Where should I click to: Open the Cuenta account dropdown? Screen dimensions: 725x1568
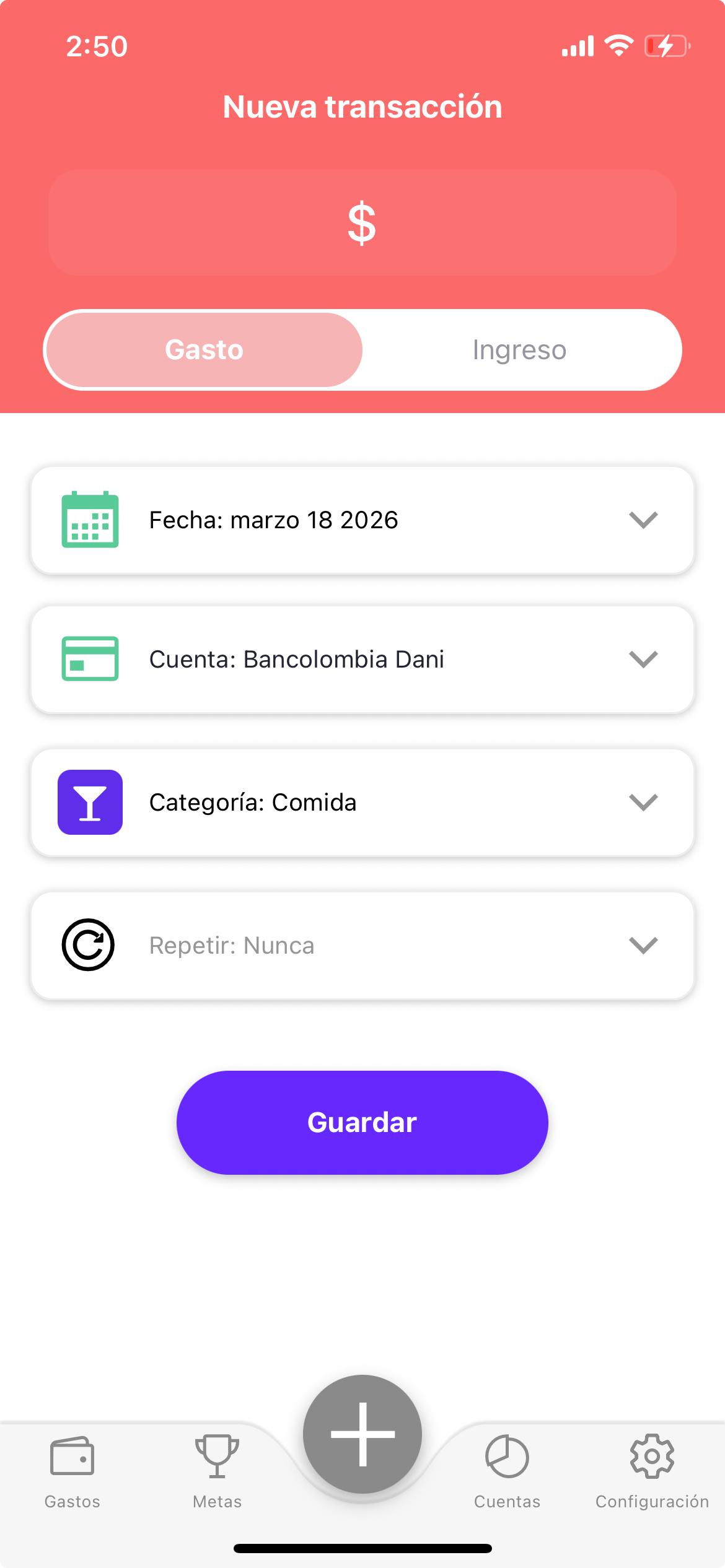644,660
